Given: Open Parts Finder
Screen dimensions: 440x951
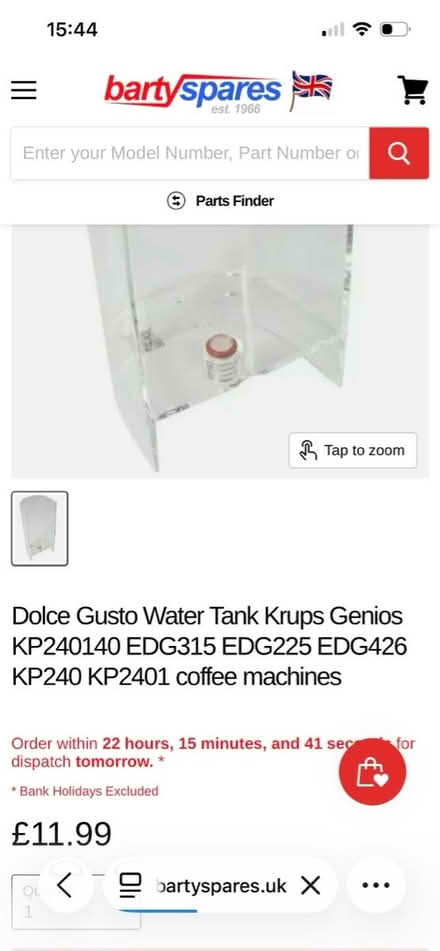Looking at the screenshot, I should click(x=220, y=201).
